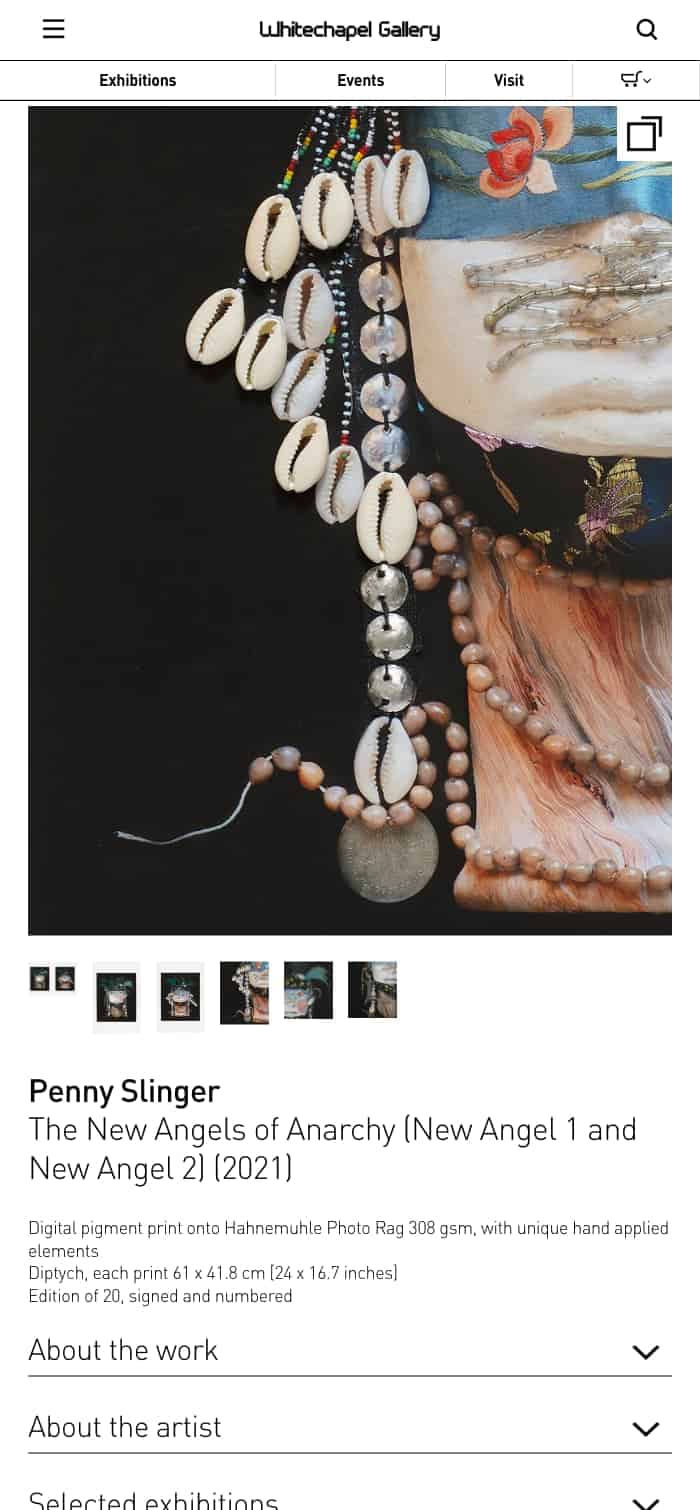Viewport: 700px width, 1510px height.
Task: Select the second artwork thumbnail
Action: pos(117,997)
